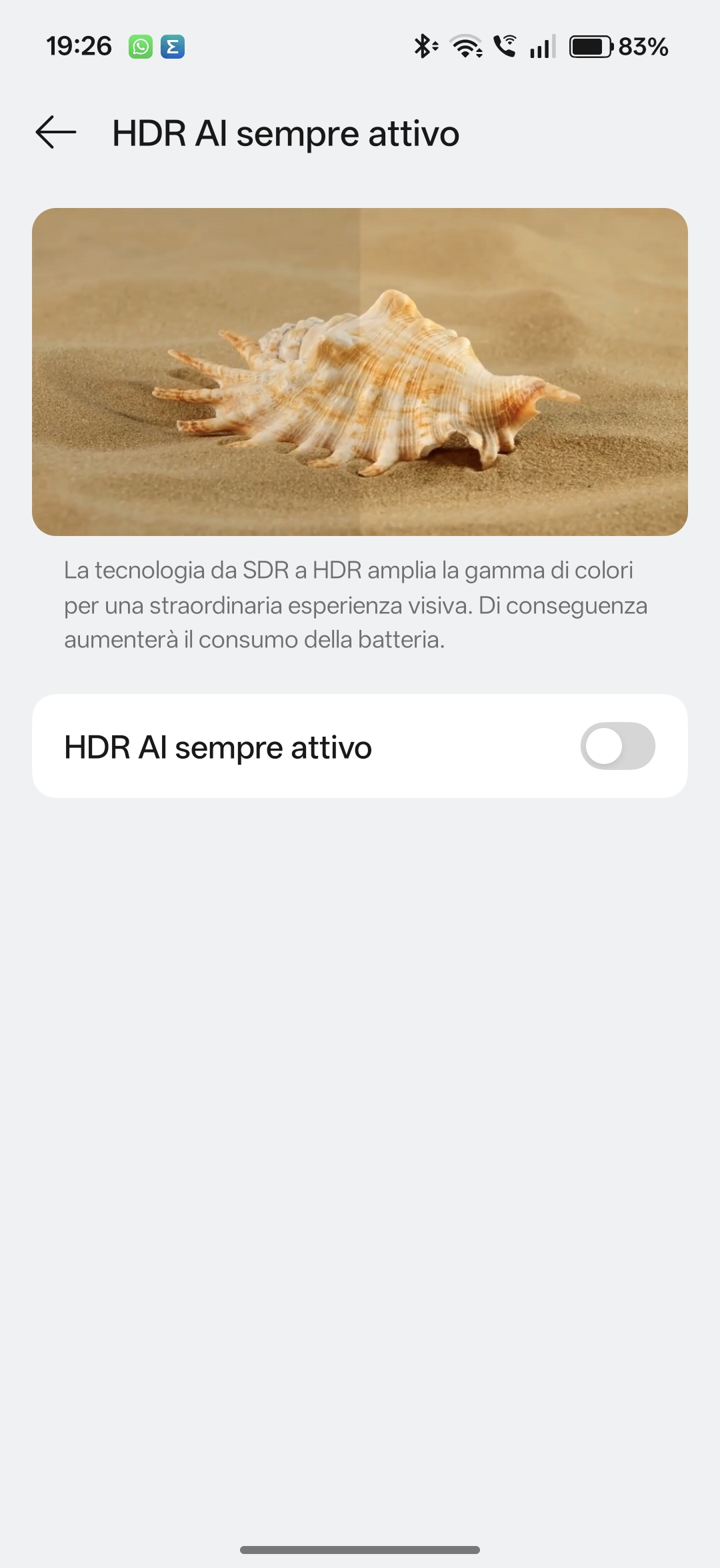The width and height of the screenshot is (720, 1568).
Task: Enable the HDR AI sempre attivo switch
Action: (617, 746)
